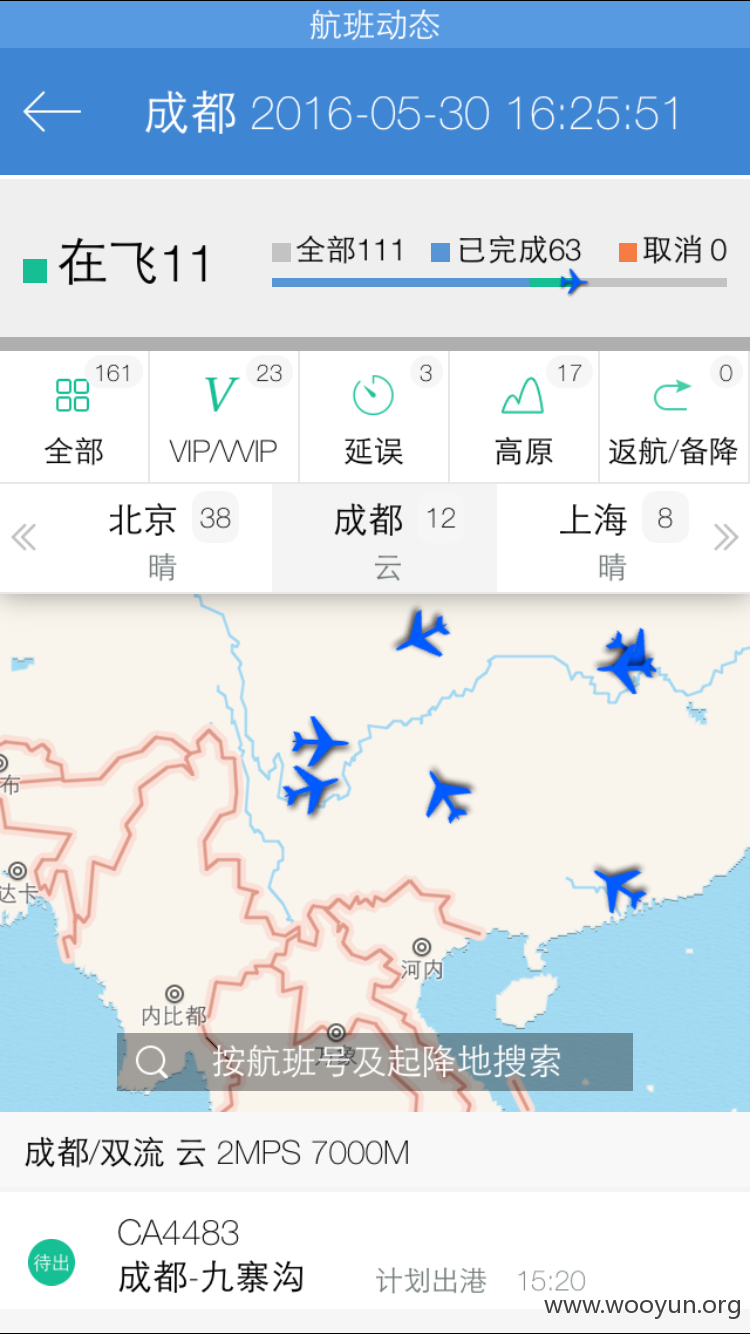
Task: Select the 全部 filter with 161 flights
Action: (x=74, y=417)
